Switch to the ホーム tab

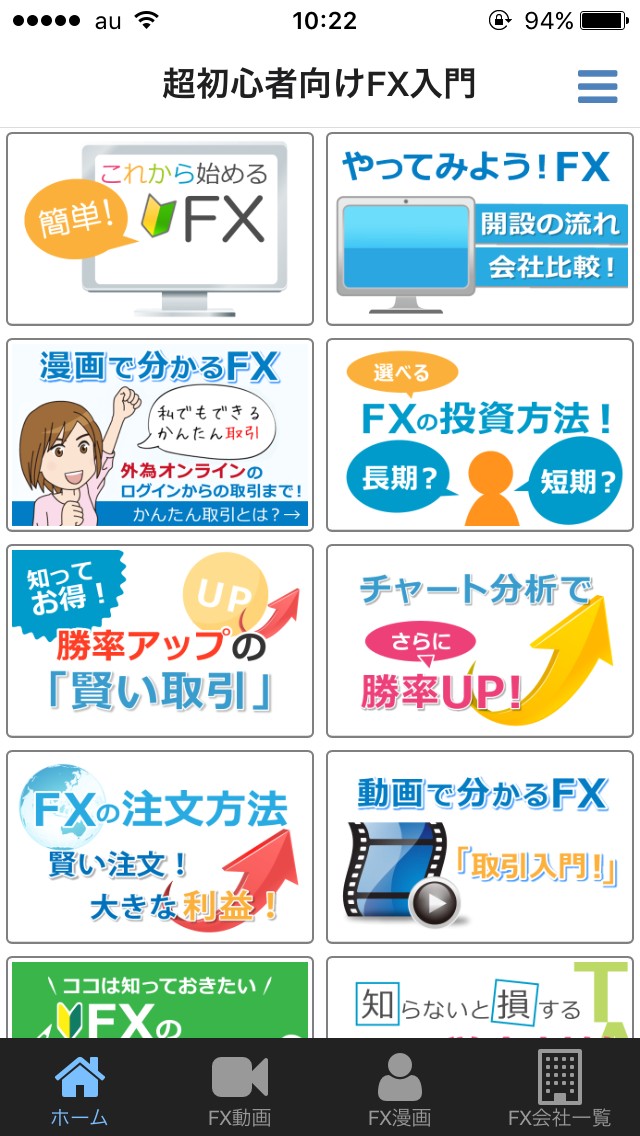pyautogui.click(x=79, y=1088)
